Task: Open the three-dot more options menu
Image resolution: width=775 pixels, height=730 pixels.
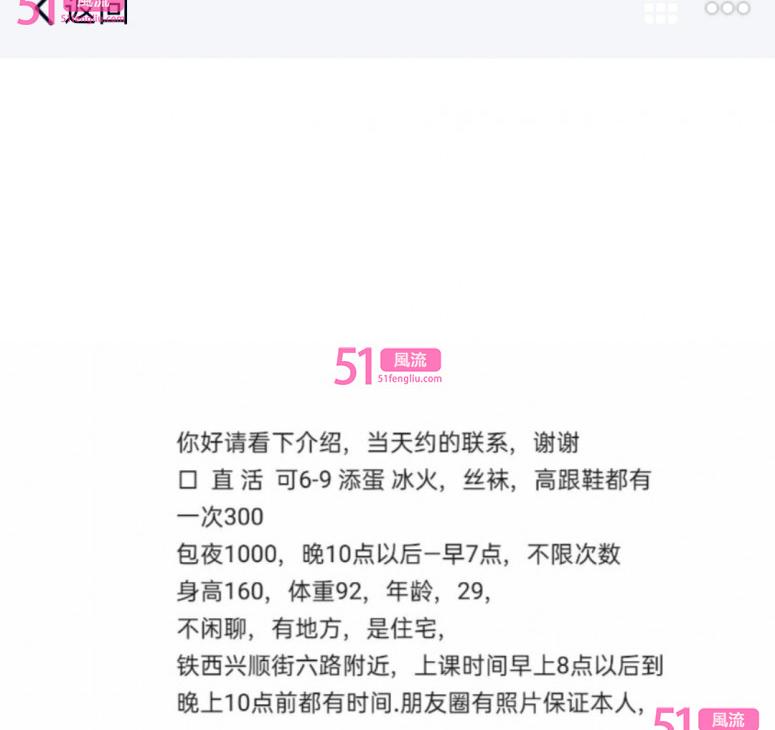Action: click(x=727, y=8)
